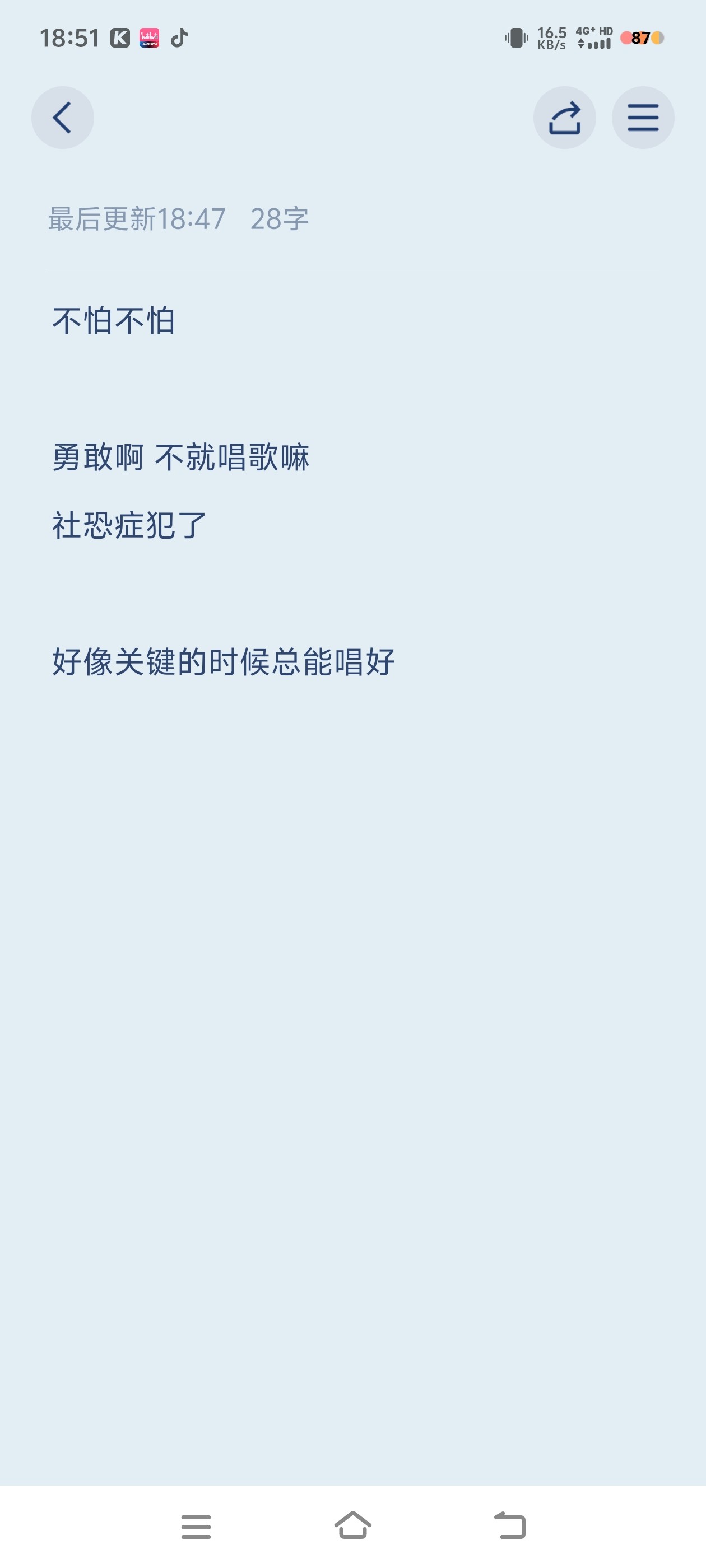Go to the home screen
This screenshot has height=1568, width=706.
click(x=352, y=1525)
